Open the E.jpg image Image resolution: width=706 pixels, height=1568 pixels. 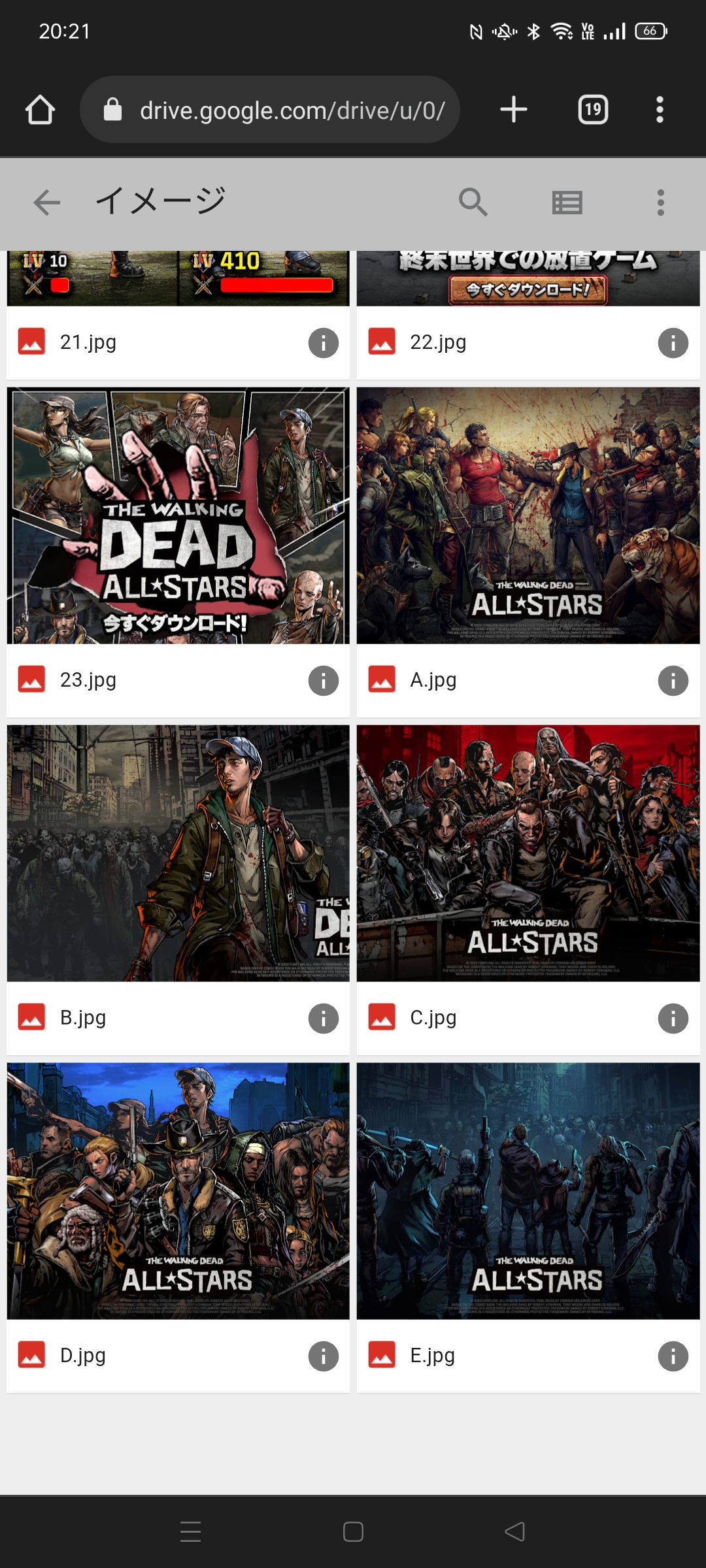tap(528, 1190)
